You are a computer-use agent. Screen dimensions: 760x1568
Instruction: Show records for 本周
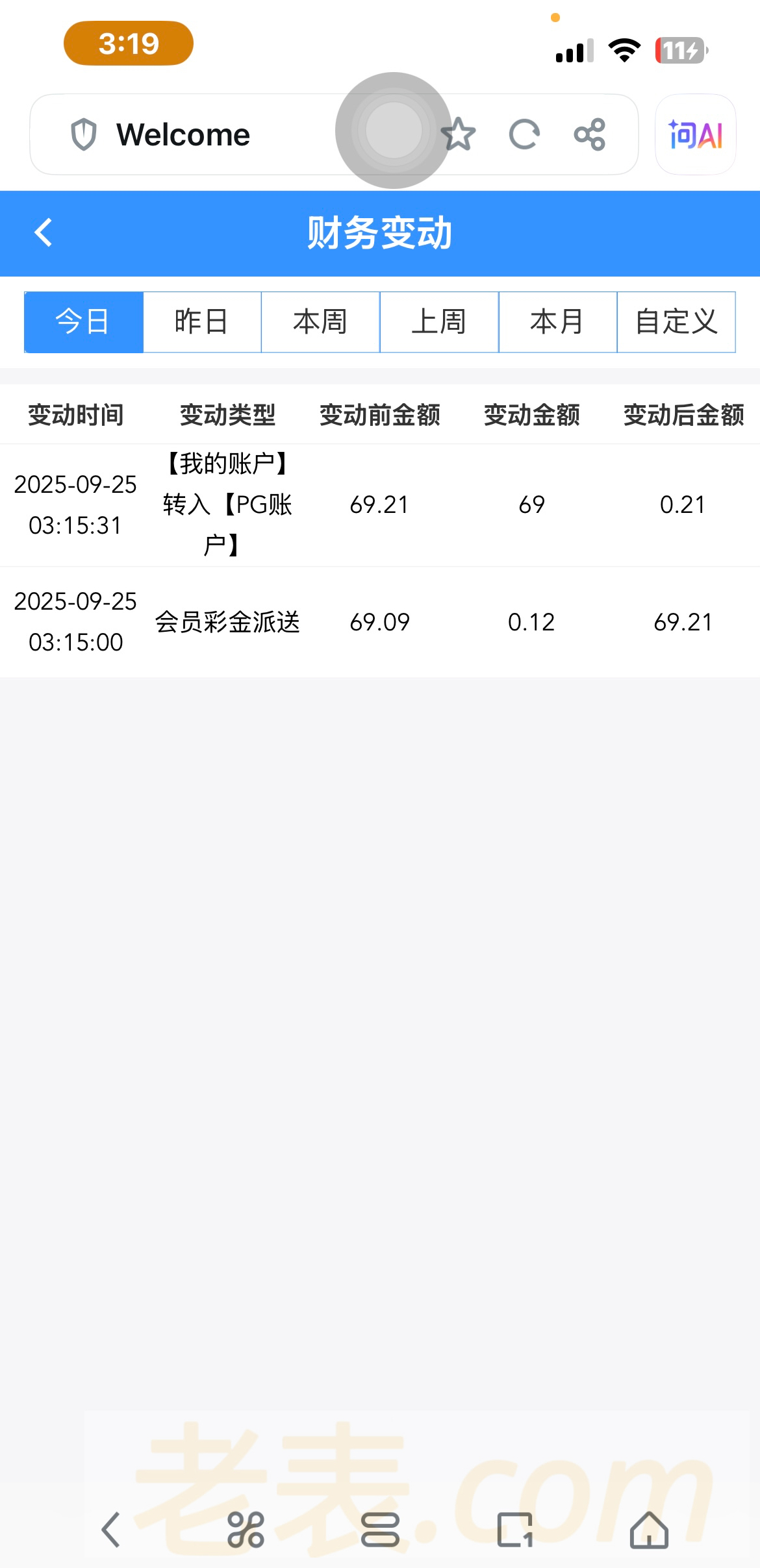point(320,322)
